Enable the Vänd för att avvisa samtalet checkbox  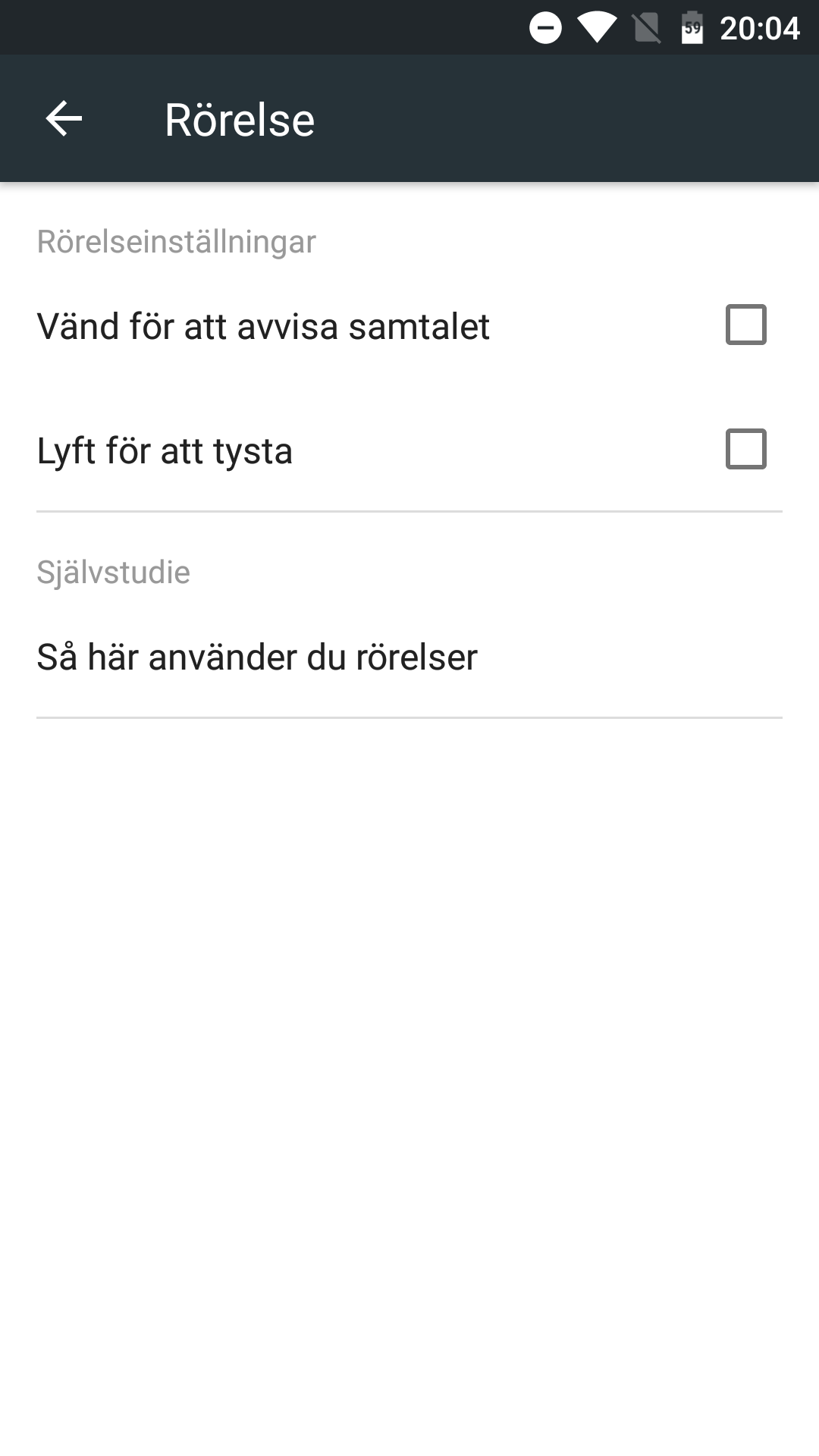click(x=745, y=325)
